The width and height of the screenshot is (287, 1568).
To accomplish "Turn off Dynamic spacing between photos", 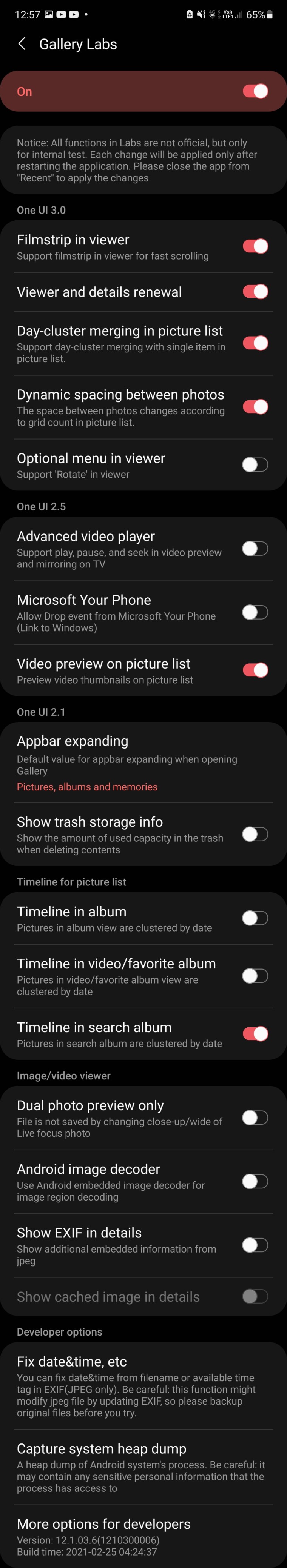I will (255, 407).
